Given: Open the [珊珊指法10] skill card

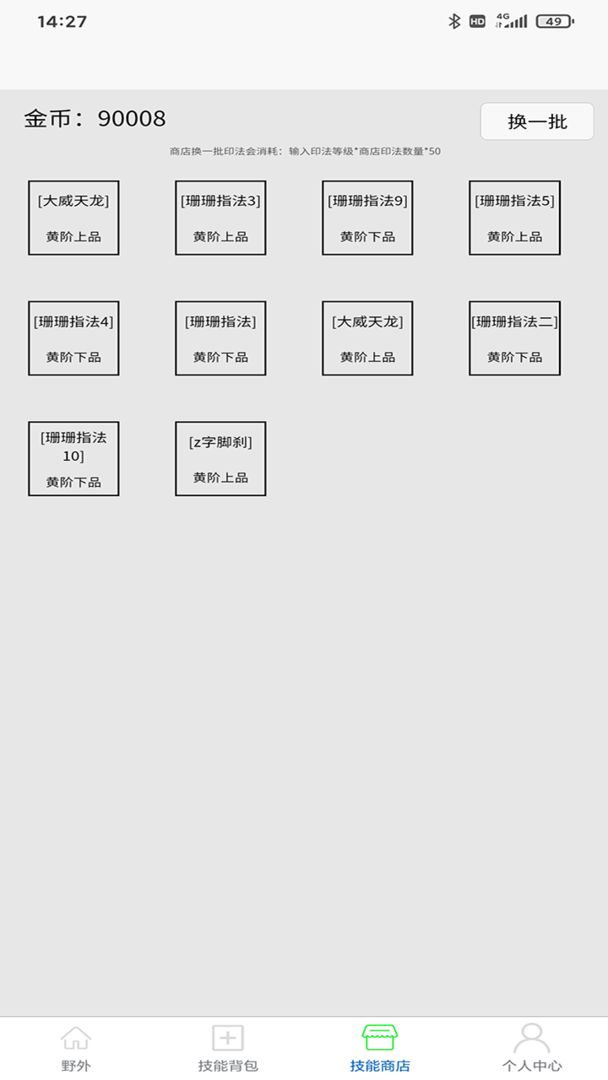Looking at the screenshot, I should coord(73,458).
